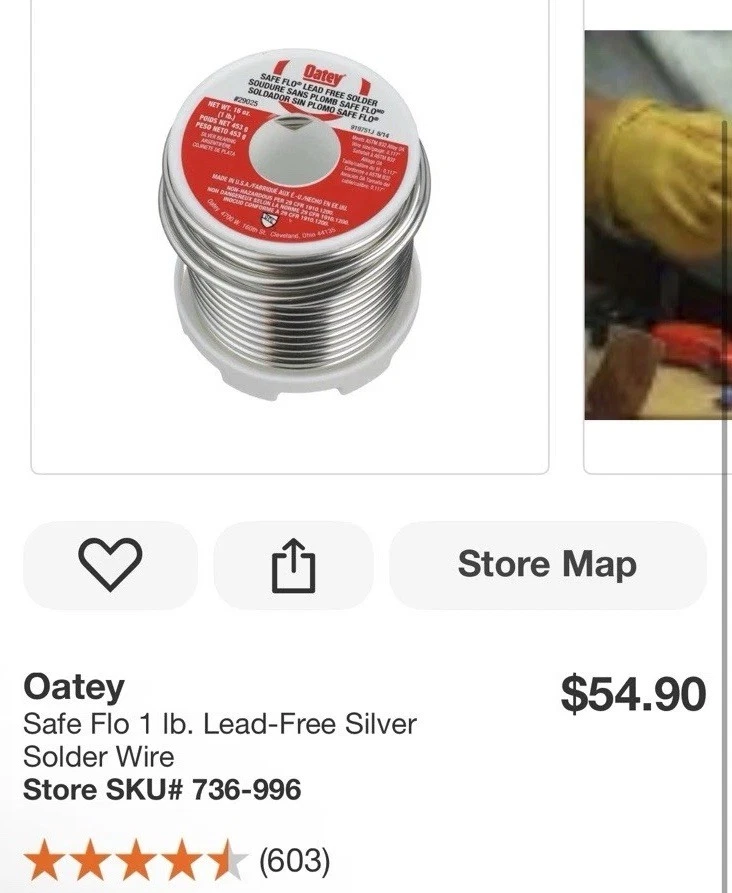Click the fourth rating star
732x893 pixels.
point(184,858)
